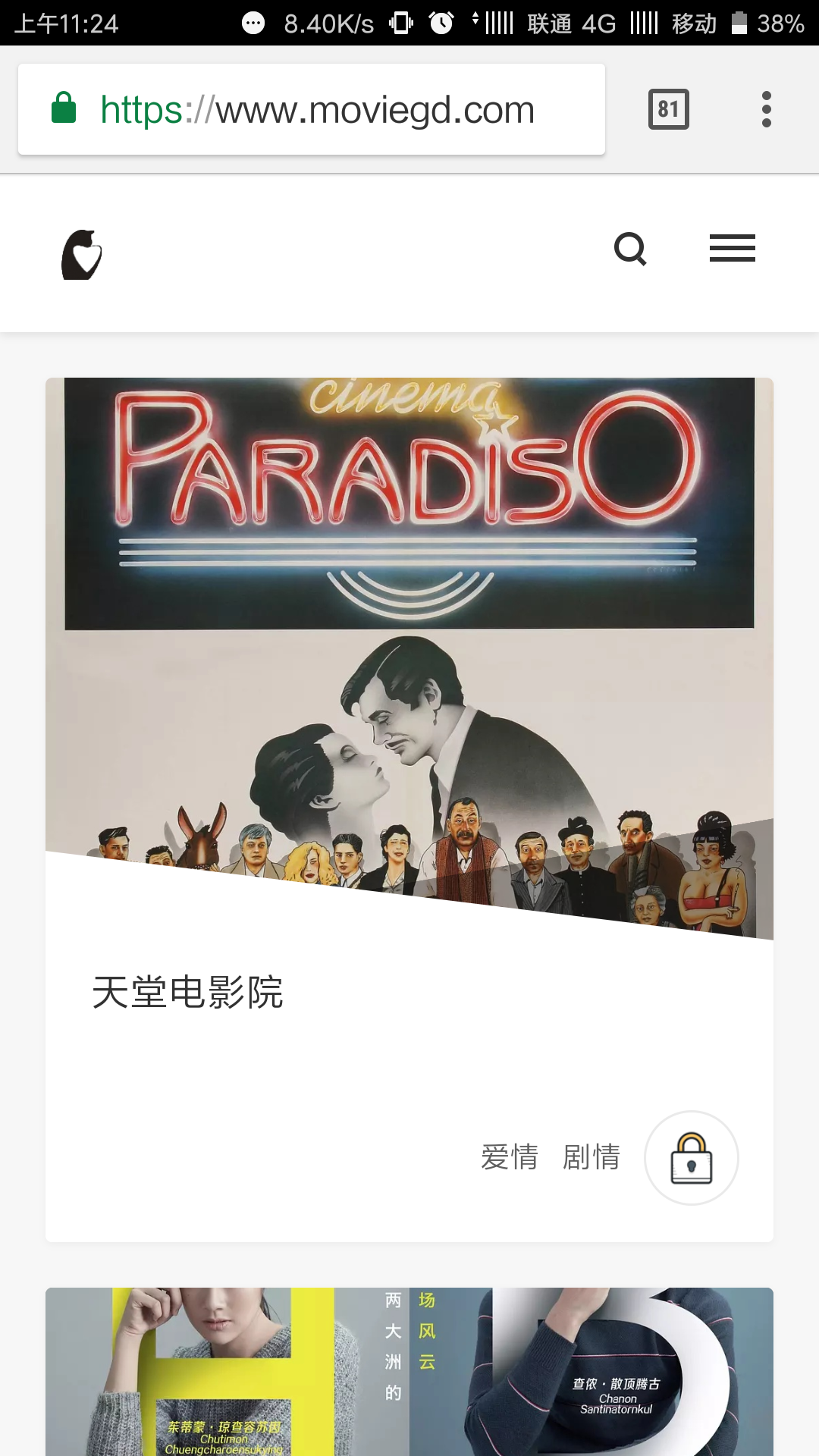Select the 剧情 genre tag

coord(592,1157)
